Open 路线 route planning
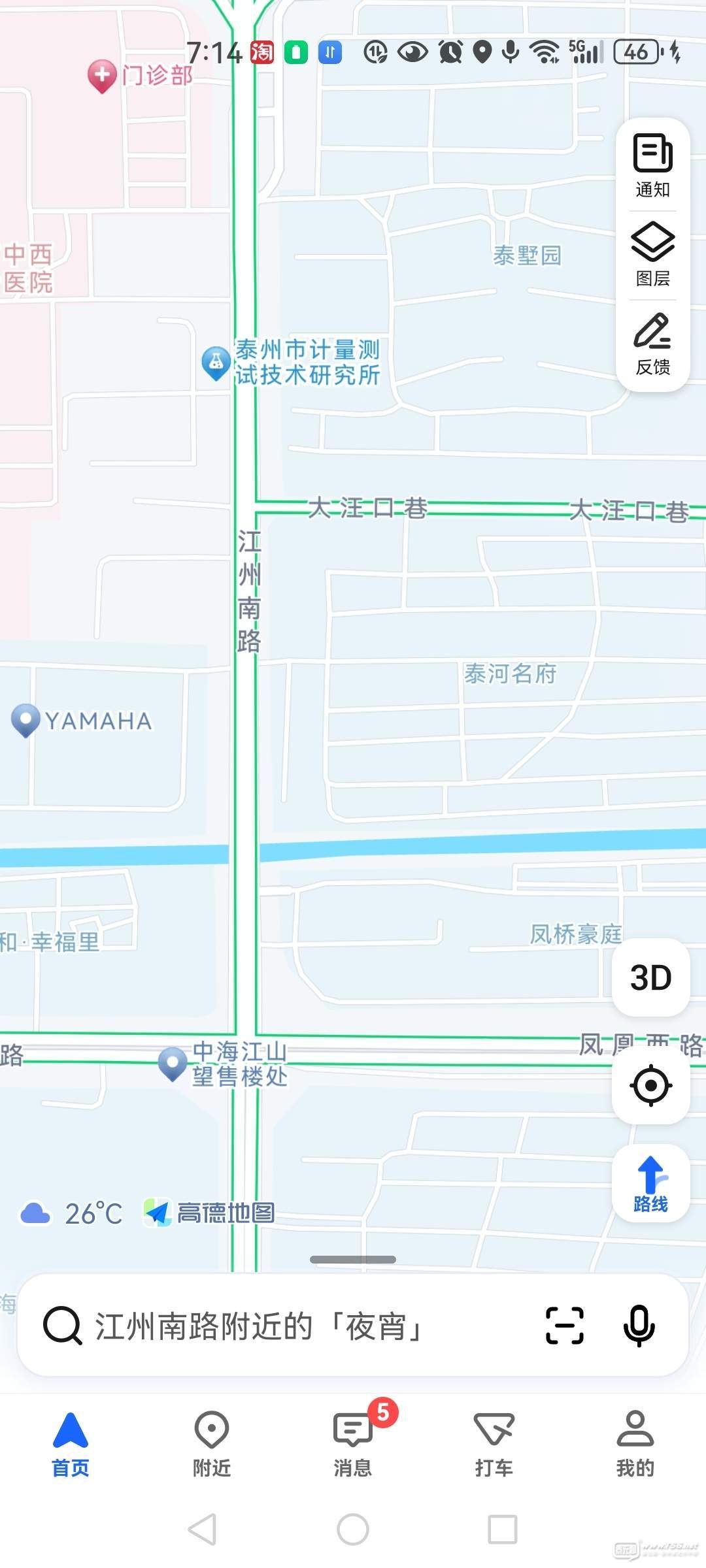Image resolution: width=706 pixels, height=1568 pixels. pyautogui.click(x=650, y=1183)
